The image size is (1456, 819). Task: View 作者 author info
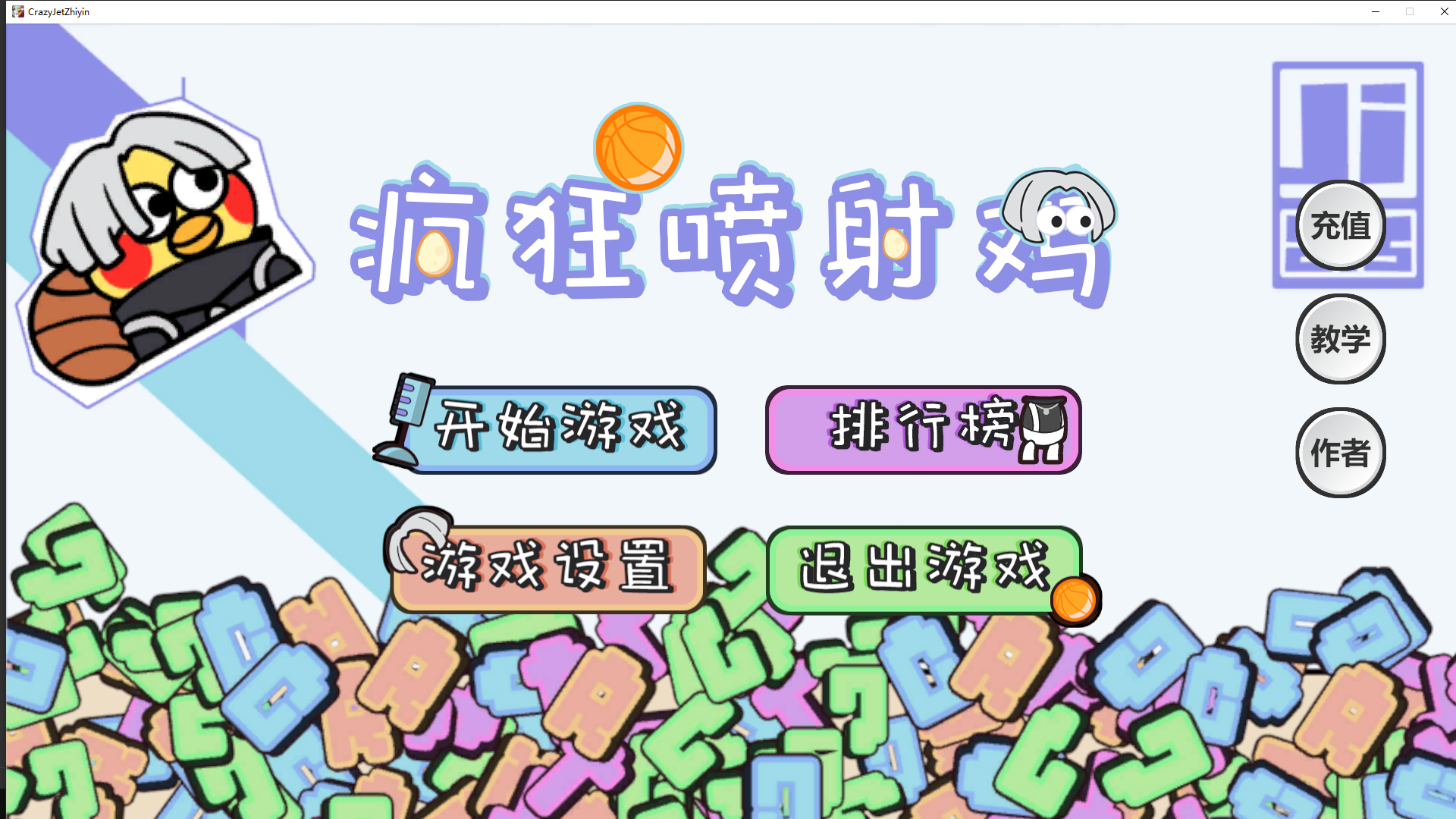point(1340,453)
